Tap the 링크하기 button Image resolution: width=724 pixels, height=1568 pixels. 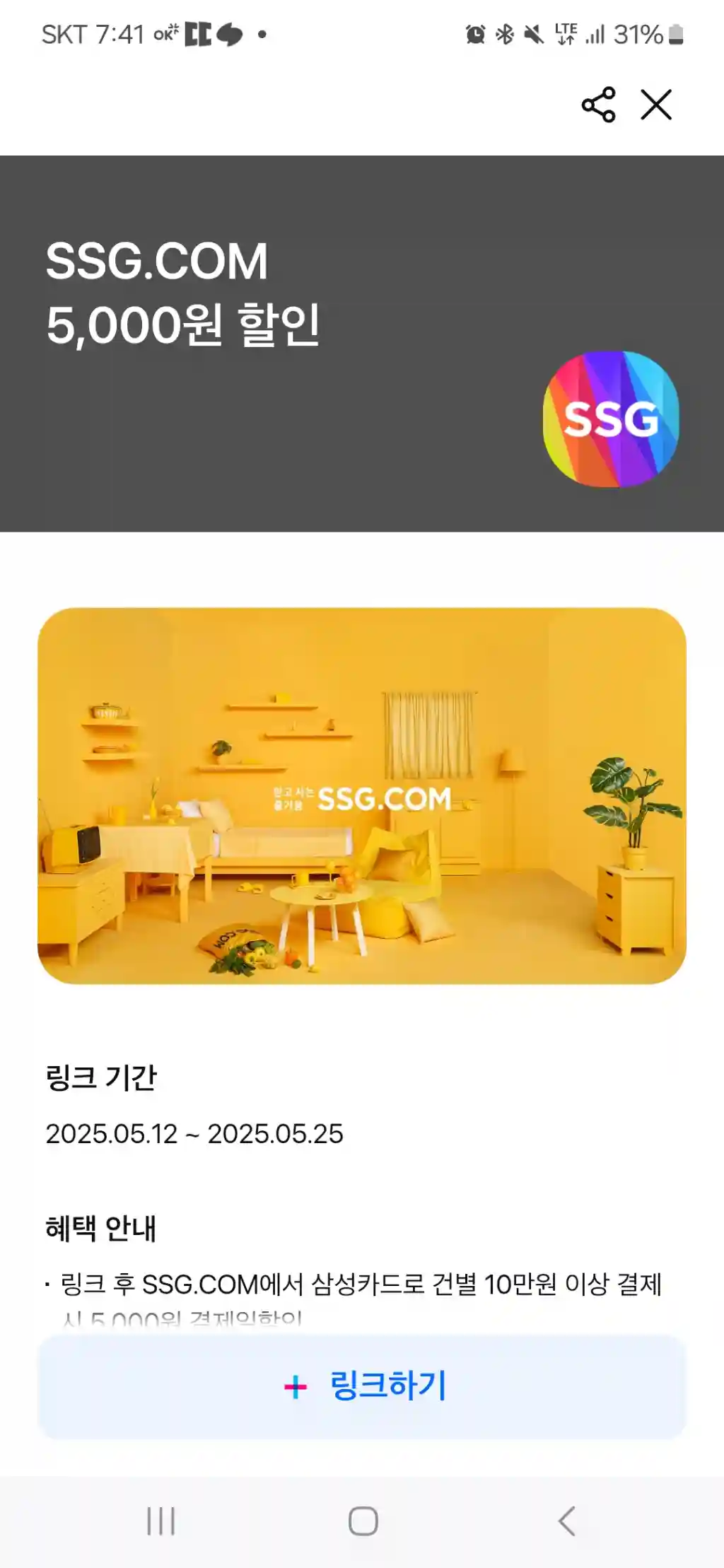point(362,1386)
